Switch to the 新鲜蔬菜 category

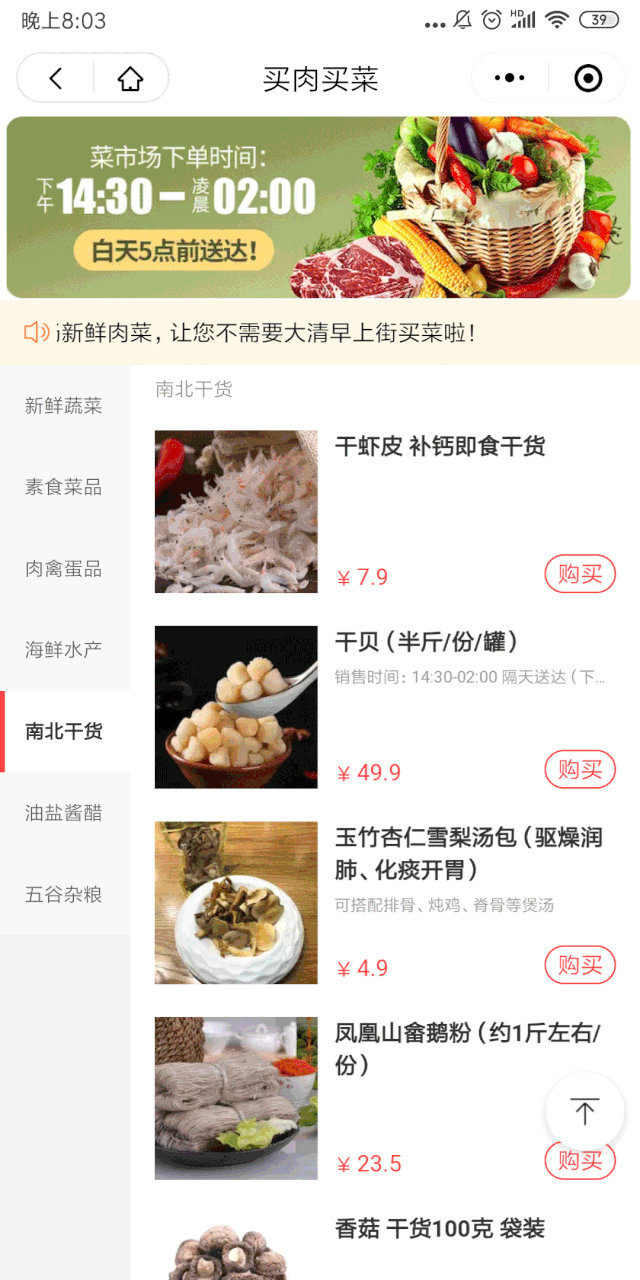point(64,406)
